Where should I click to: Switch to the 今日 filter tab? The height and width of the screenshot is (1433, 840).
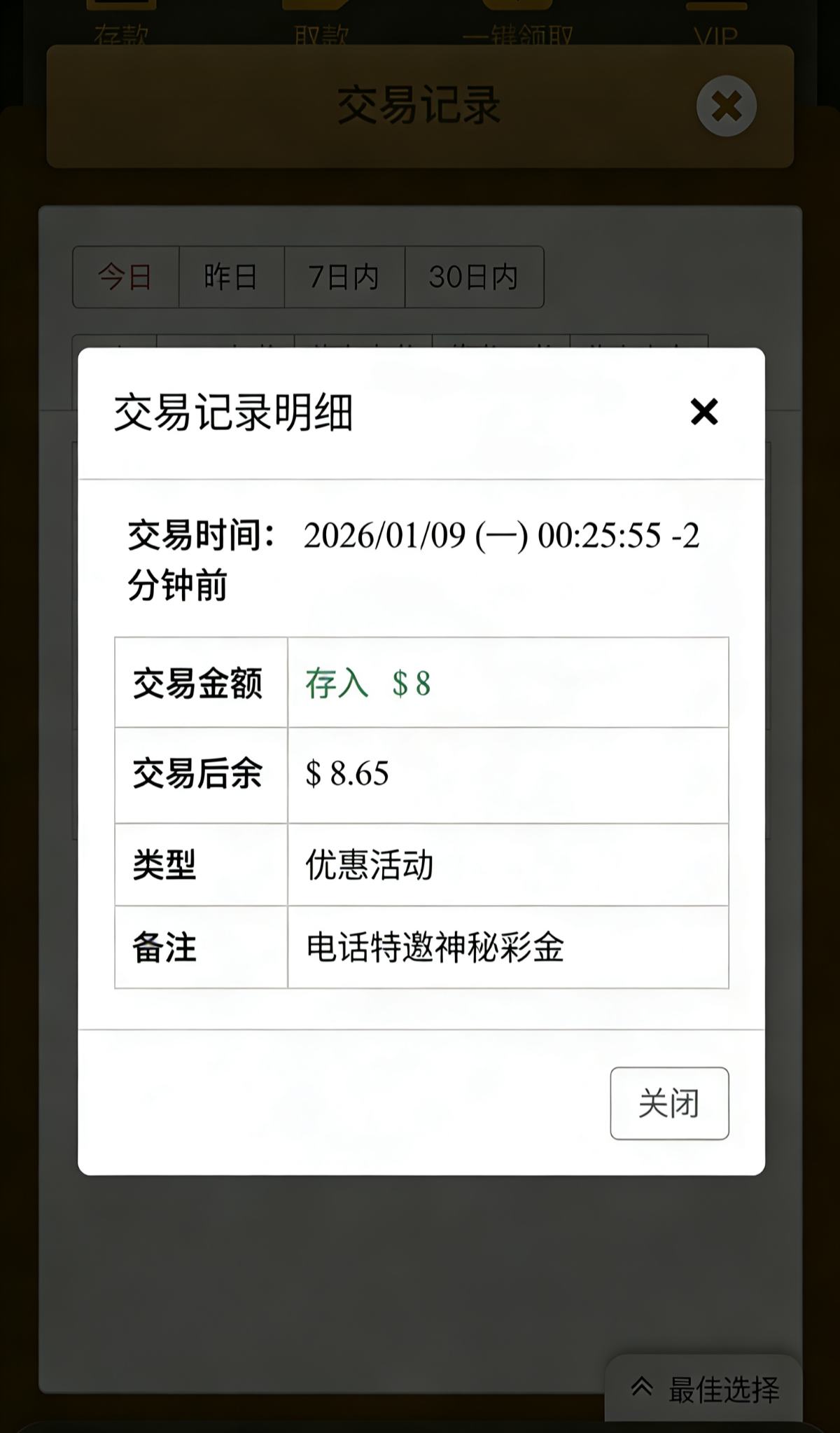(x=126, y=277)
